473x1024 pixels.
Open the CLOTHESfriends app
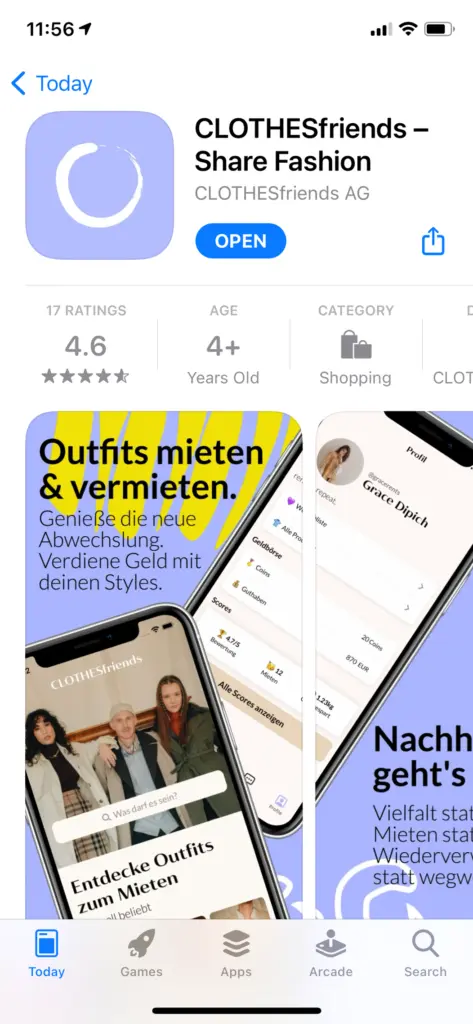(240, 241)
